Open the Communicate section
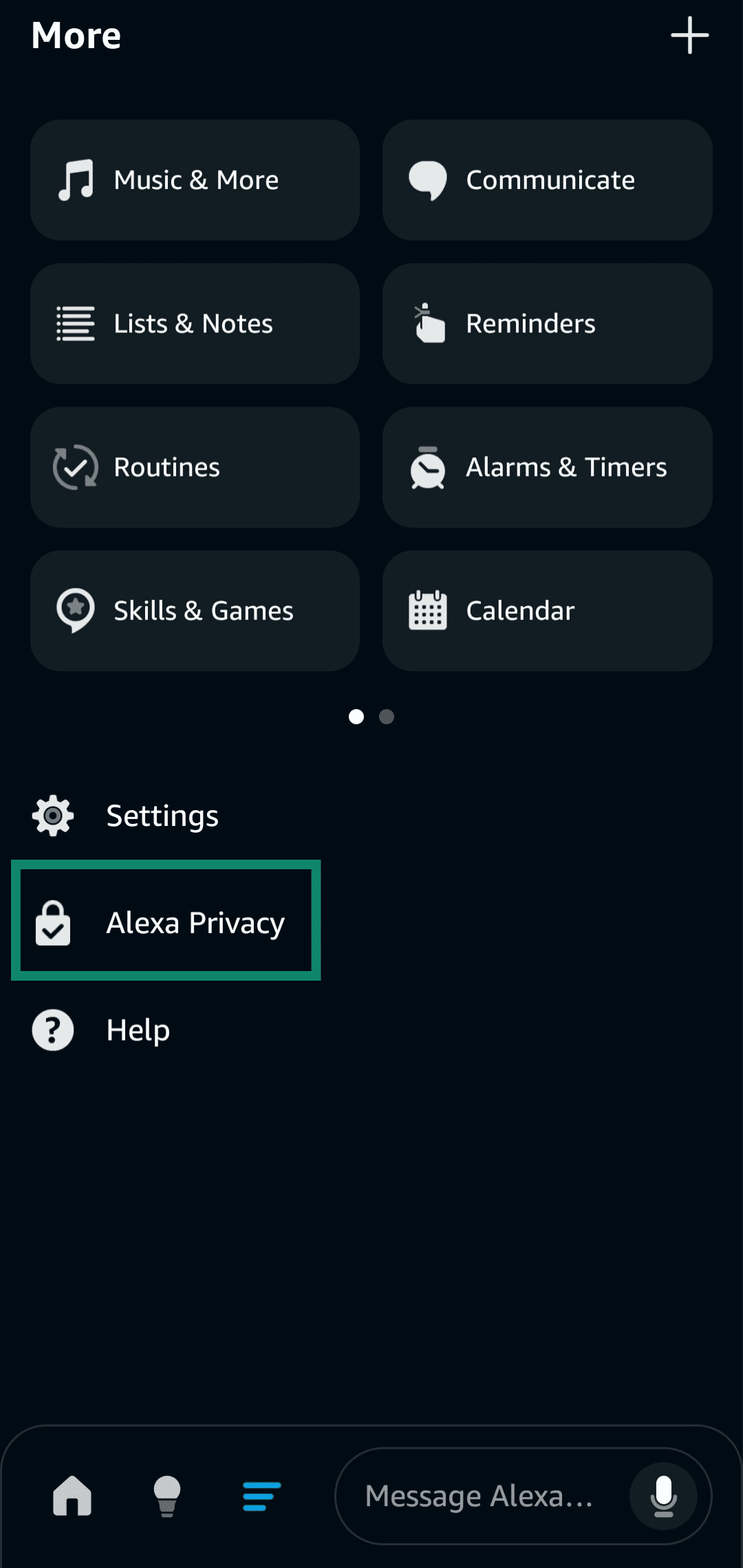The image size is (743, 1568). point(547,180)
